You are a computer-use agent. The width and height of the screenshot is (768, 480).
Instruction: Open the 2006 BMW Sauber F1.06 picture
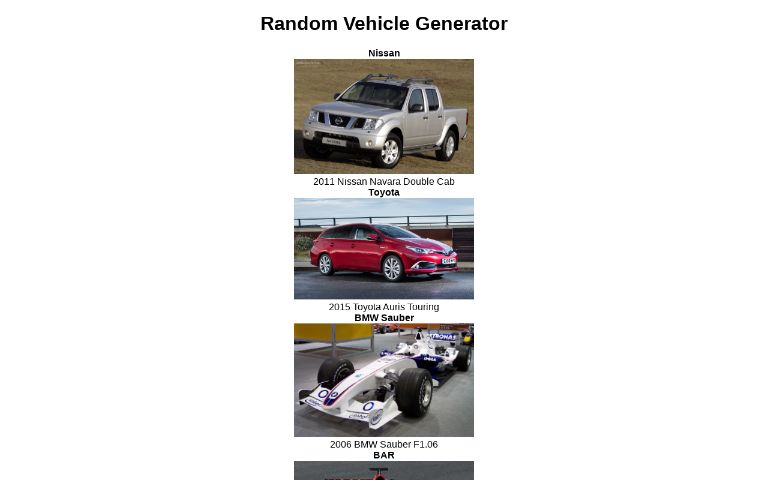click(383, 380)
